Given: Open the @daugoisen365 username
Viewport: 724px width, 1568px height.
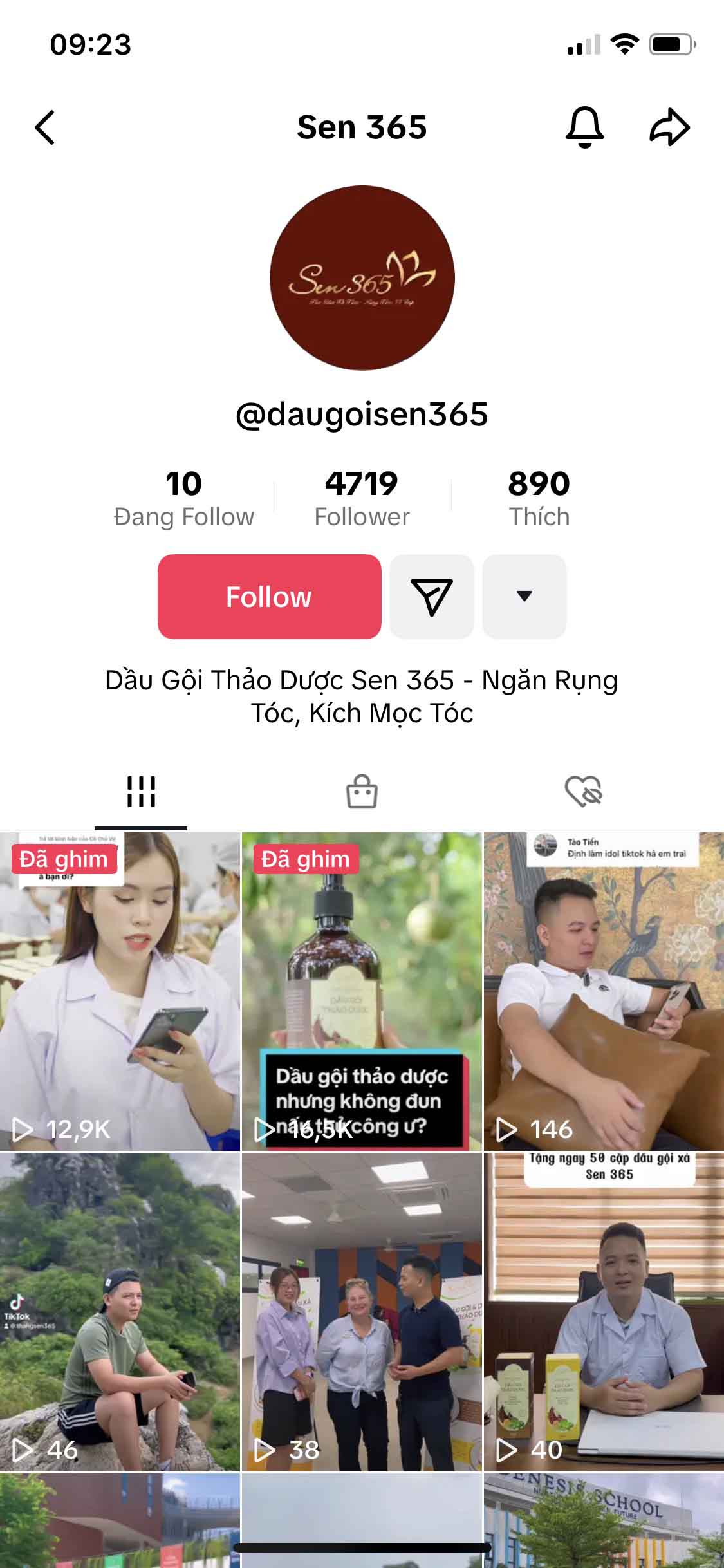Looking at the screenshot, I should pyautogui.click(x=362, y=415).
